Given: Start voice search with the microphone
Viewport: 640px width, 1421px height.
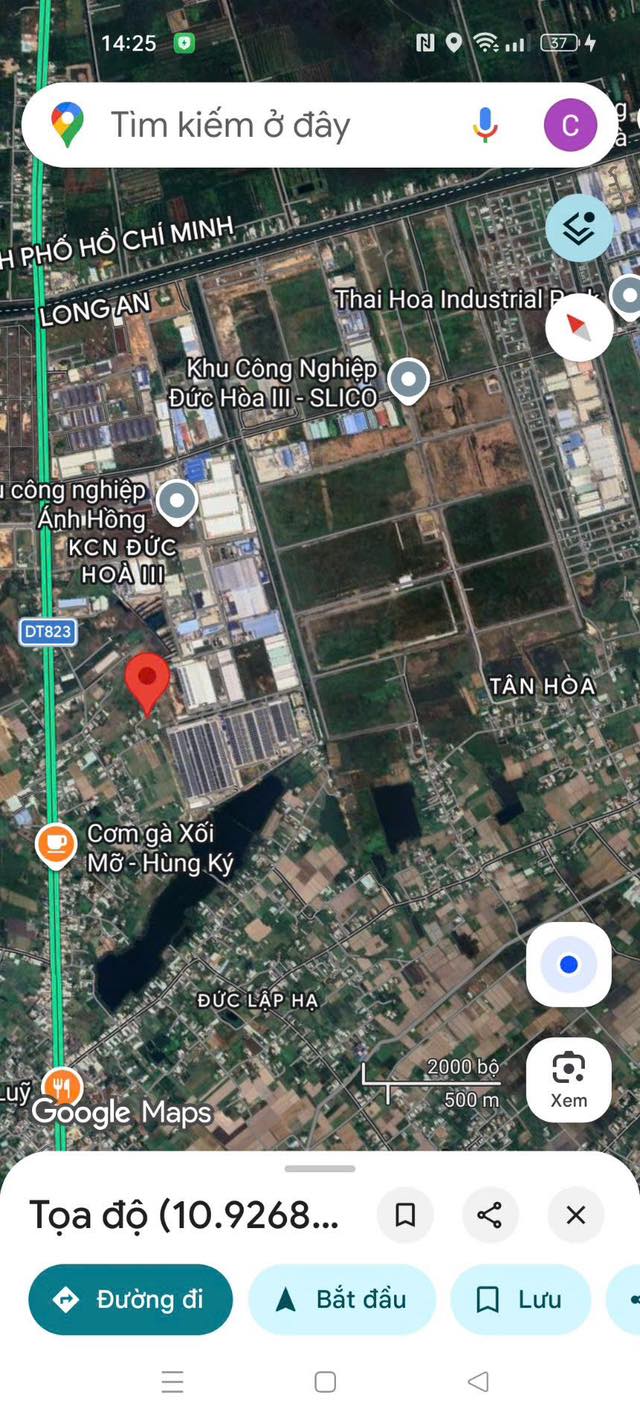Looking at the screenshot, I should pos(485,125).
